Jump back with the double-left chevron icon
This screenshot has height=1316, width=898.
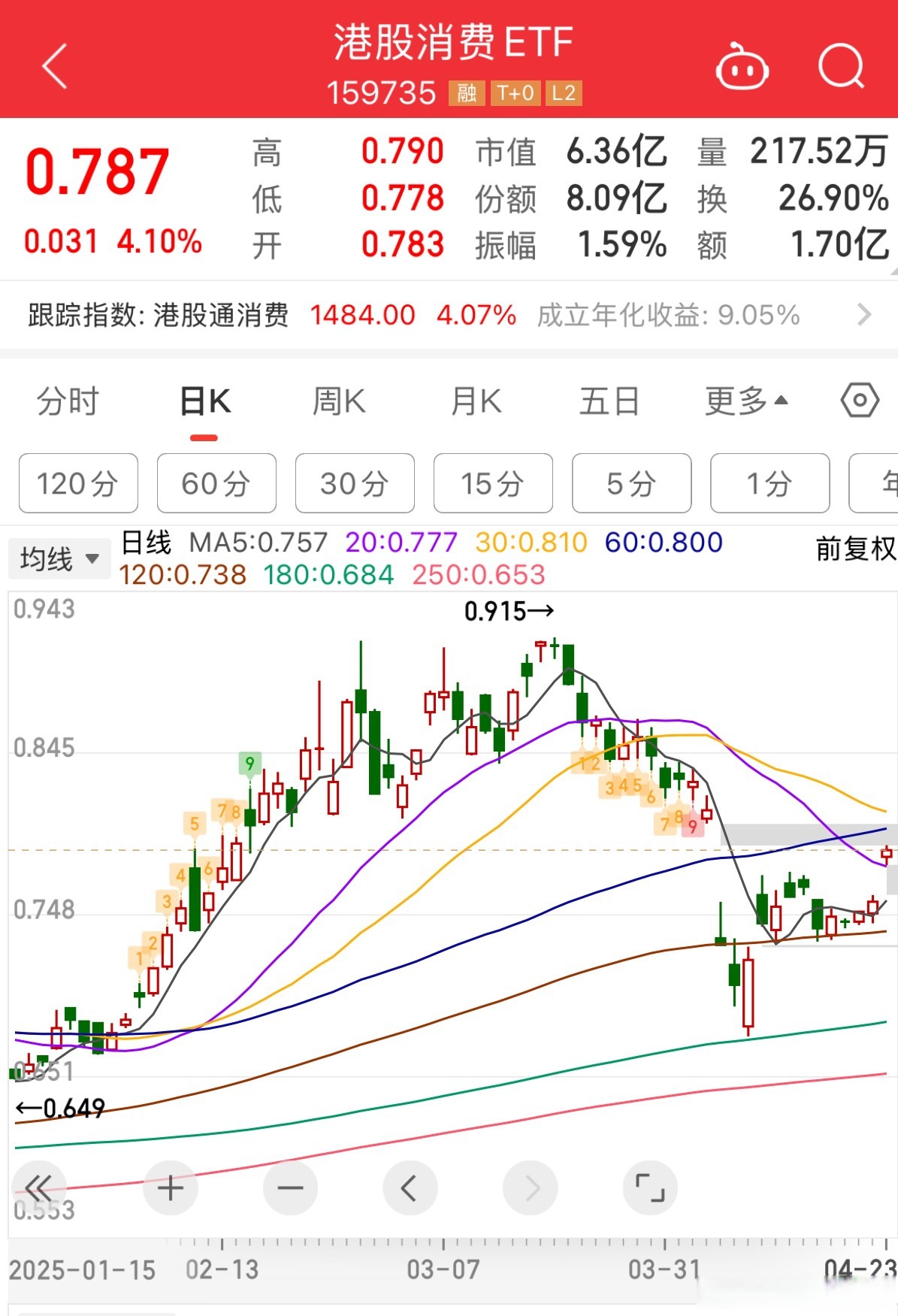pos(38,1187)
